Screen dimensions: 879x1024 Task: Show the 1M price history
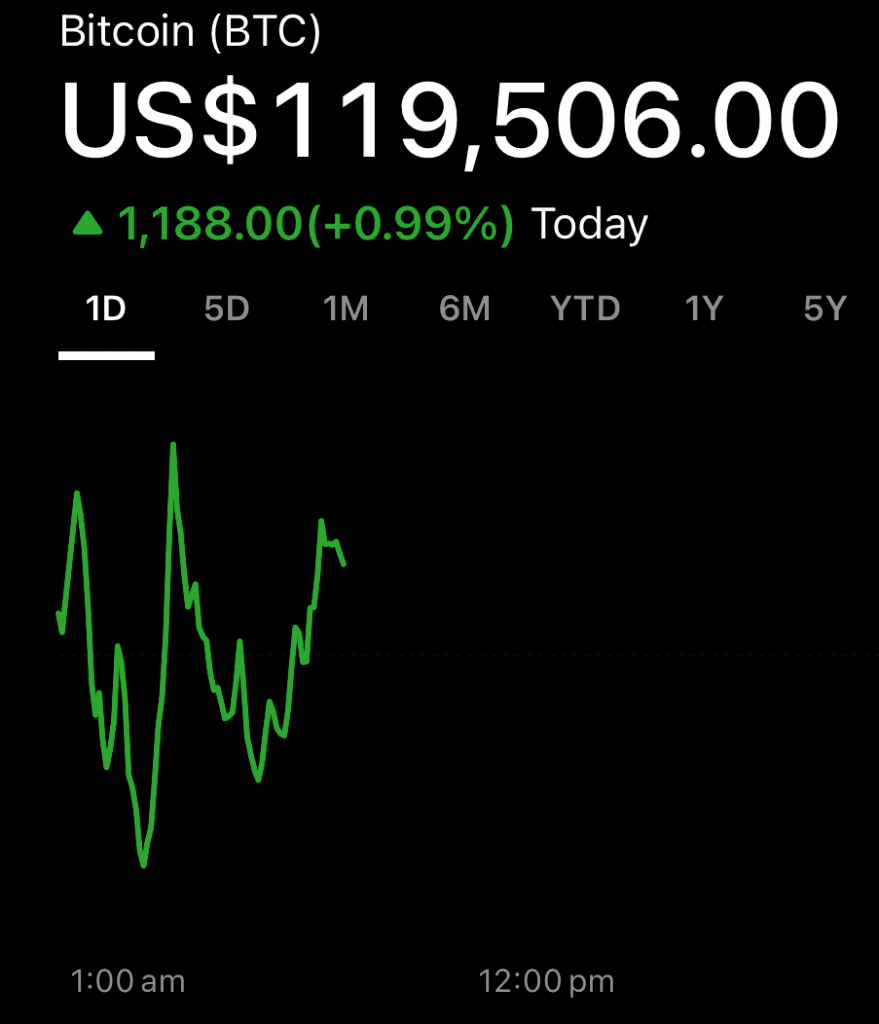(x=346, y=310)
